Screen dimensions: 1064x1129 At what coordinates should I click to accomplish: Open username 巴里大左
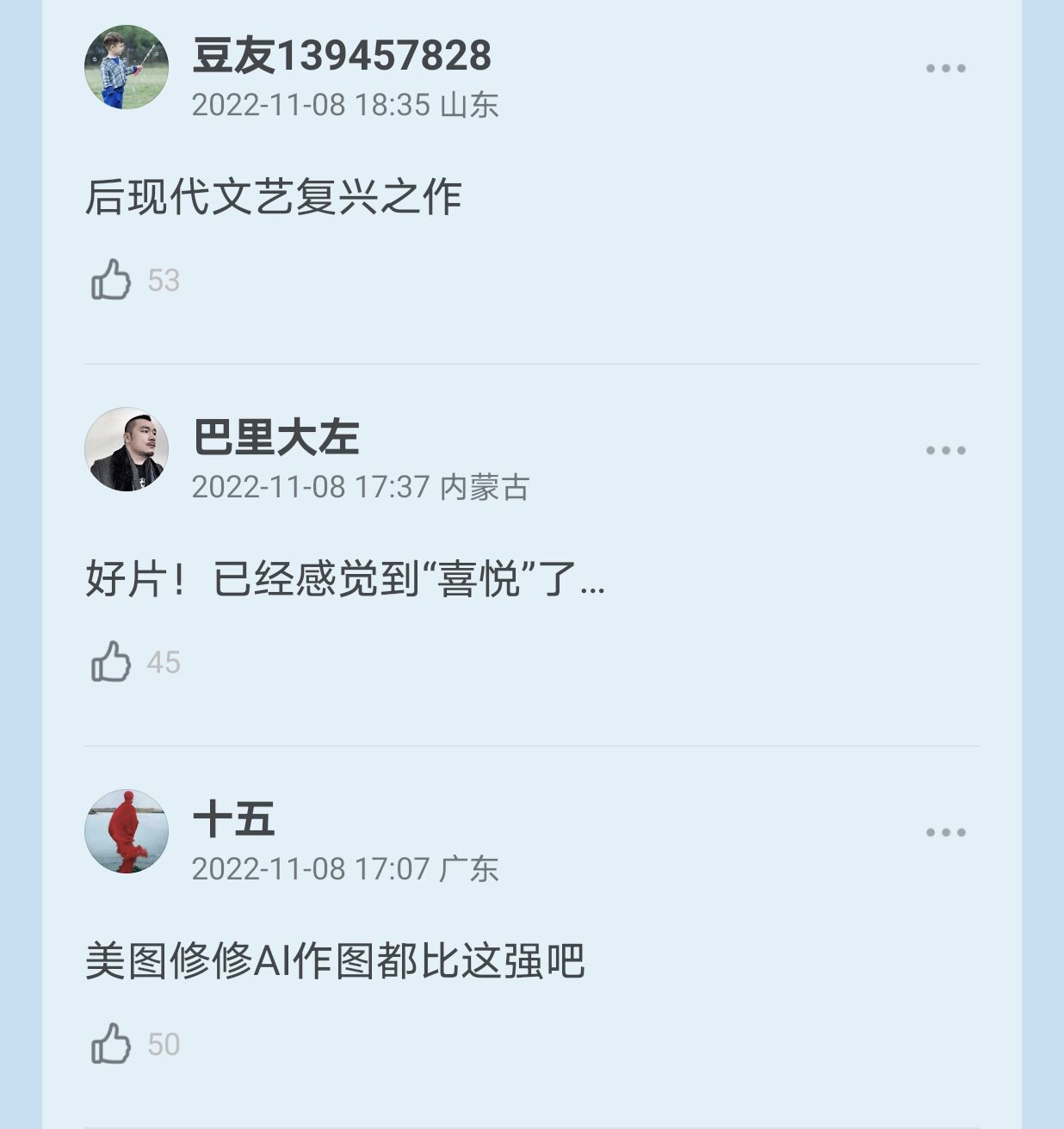coord(275,437)
